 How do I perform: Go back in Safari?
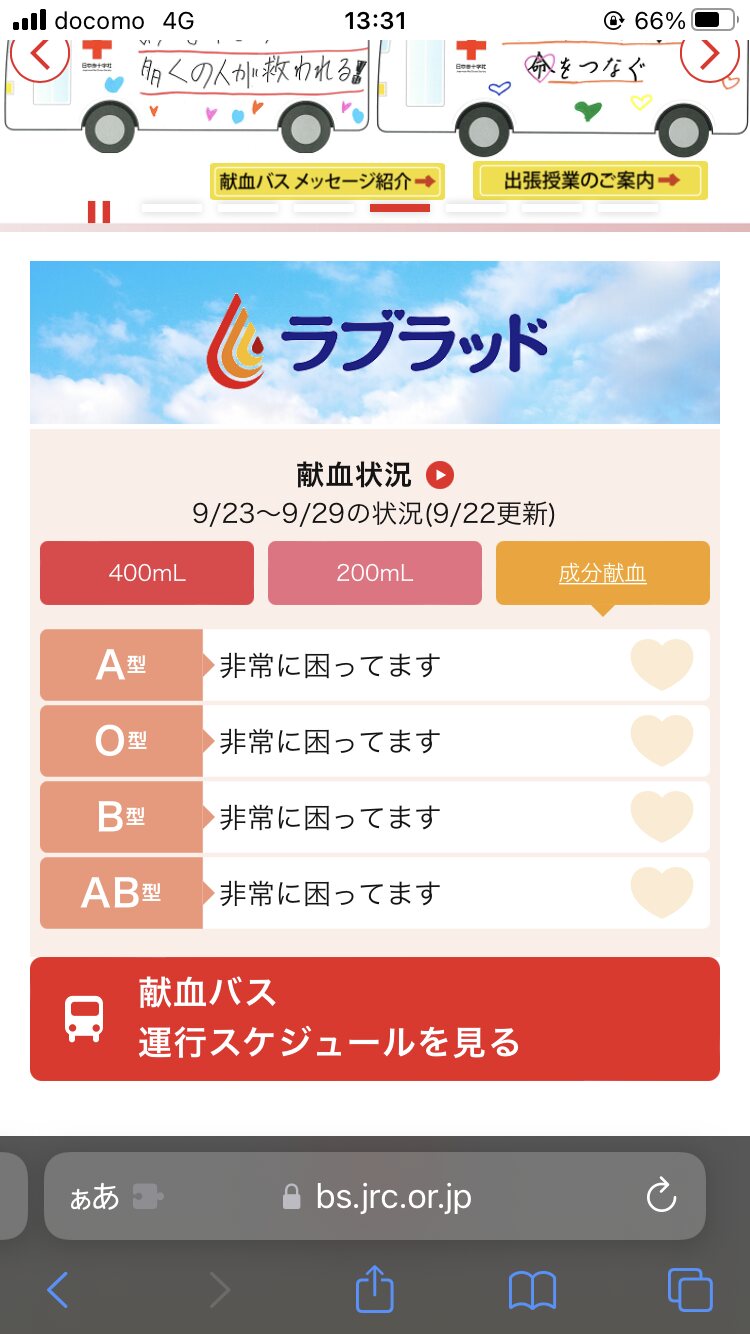[58, 1290]
